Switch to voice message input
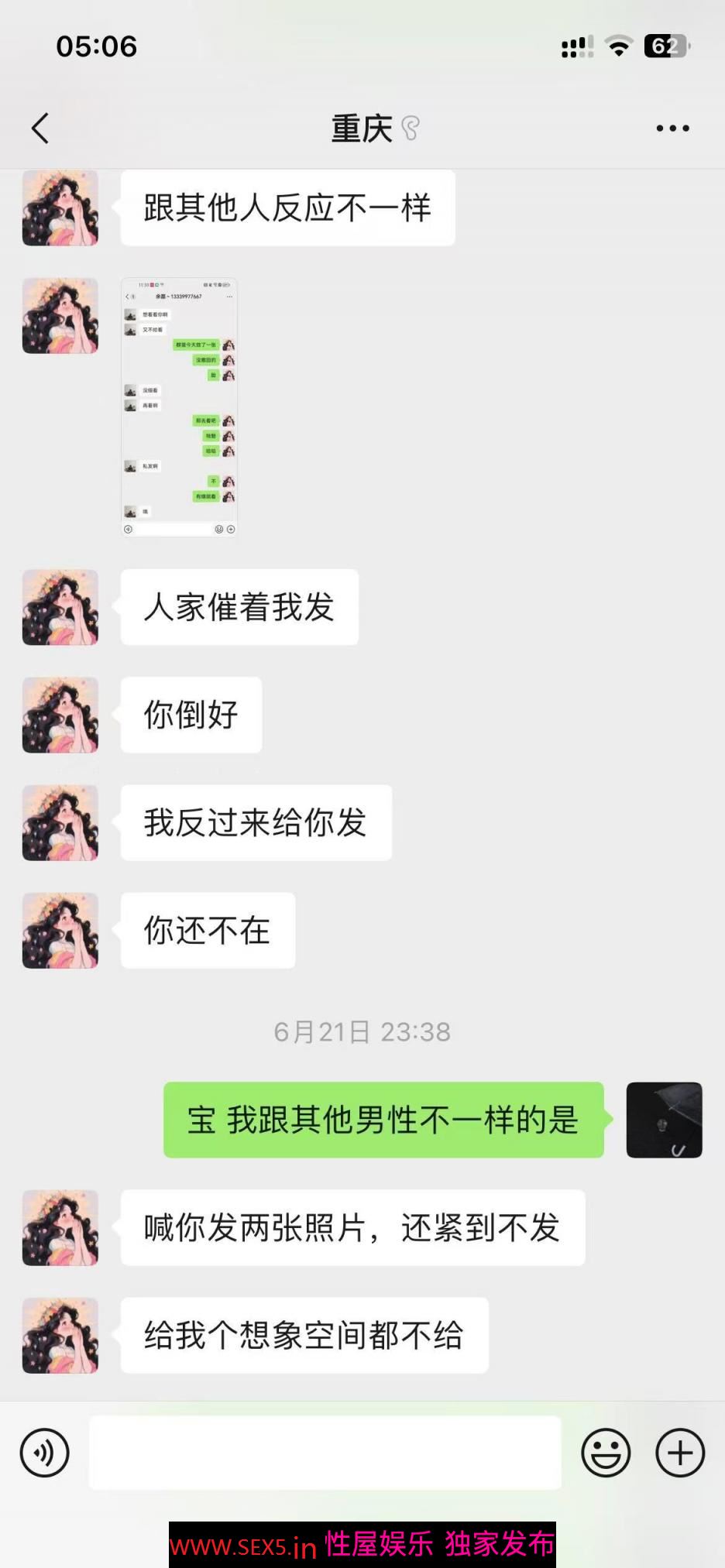 (45, 1453)
